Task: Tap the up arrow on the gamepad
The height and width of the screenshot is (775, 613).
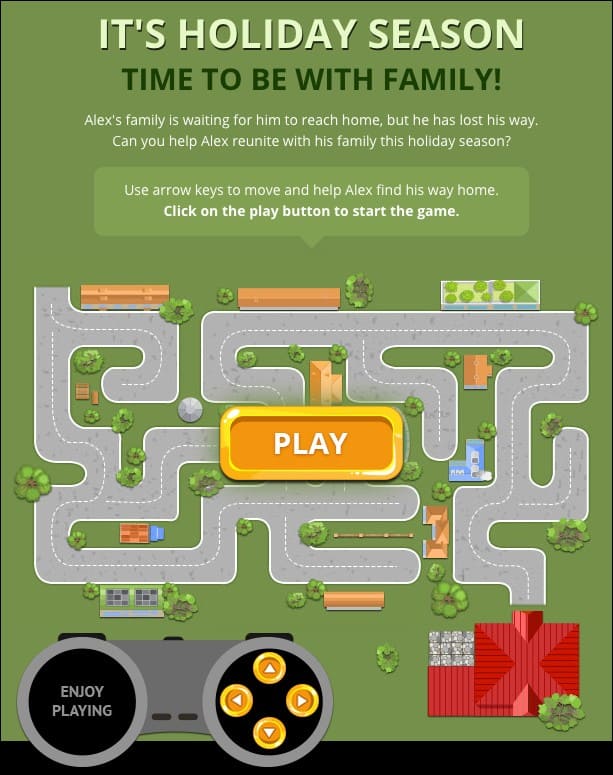Action: coord(268,667)
